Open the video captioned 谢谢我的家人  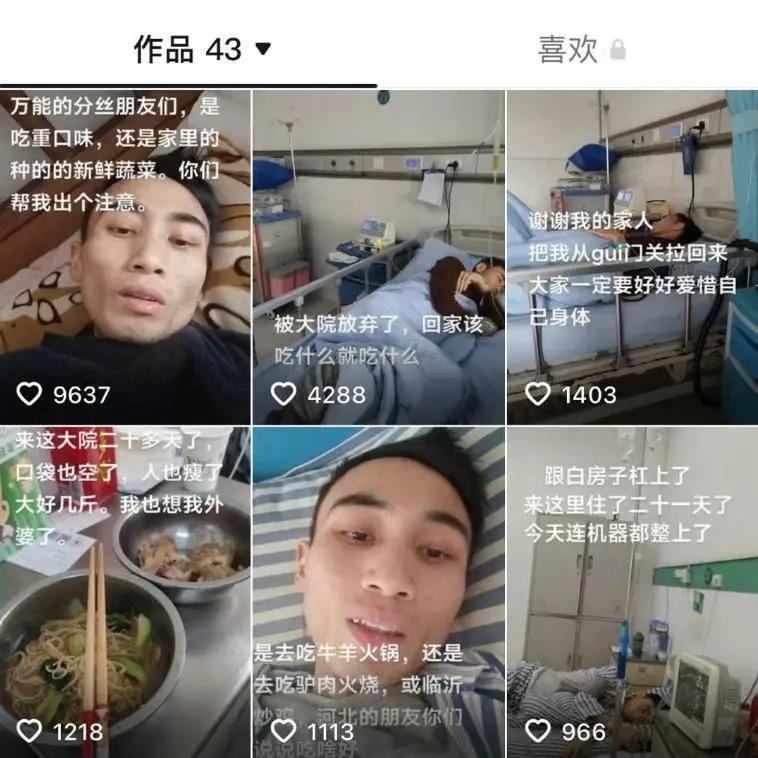(632, 257)
